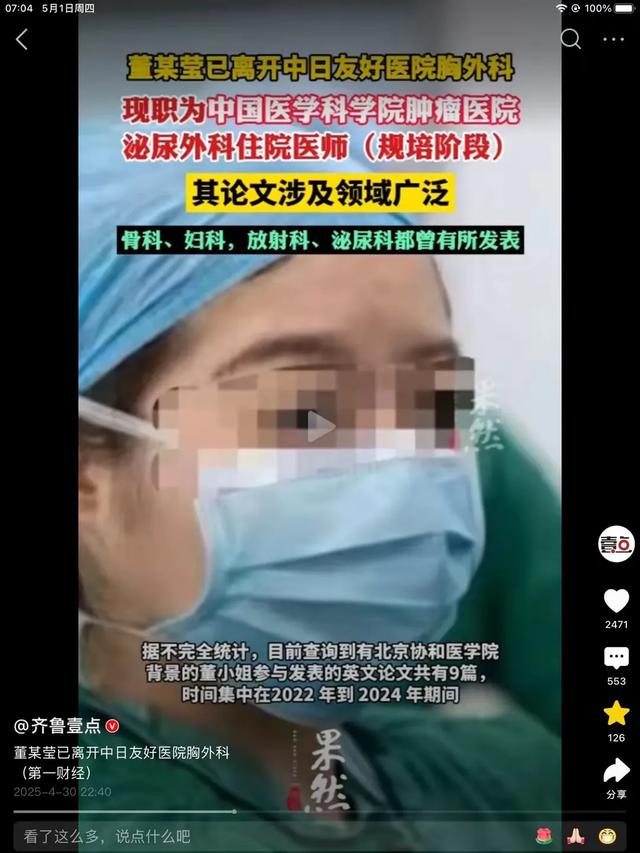Tap the comment field 说点什么吧

tap(200, 836)
